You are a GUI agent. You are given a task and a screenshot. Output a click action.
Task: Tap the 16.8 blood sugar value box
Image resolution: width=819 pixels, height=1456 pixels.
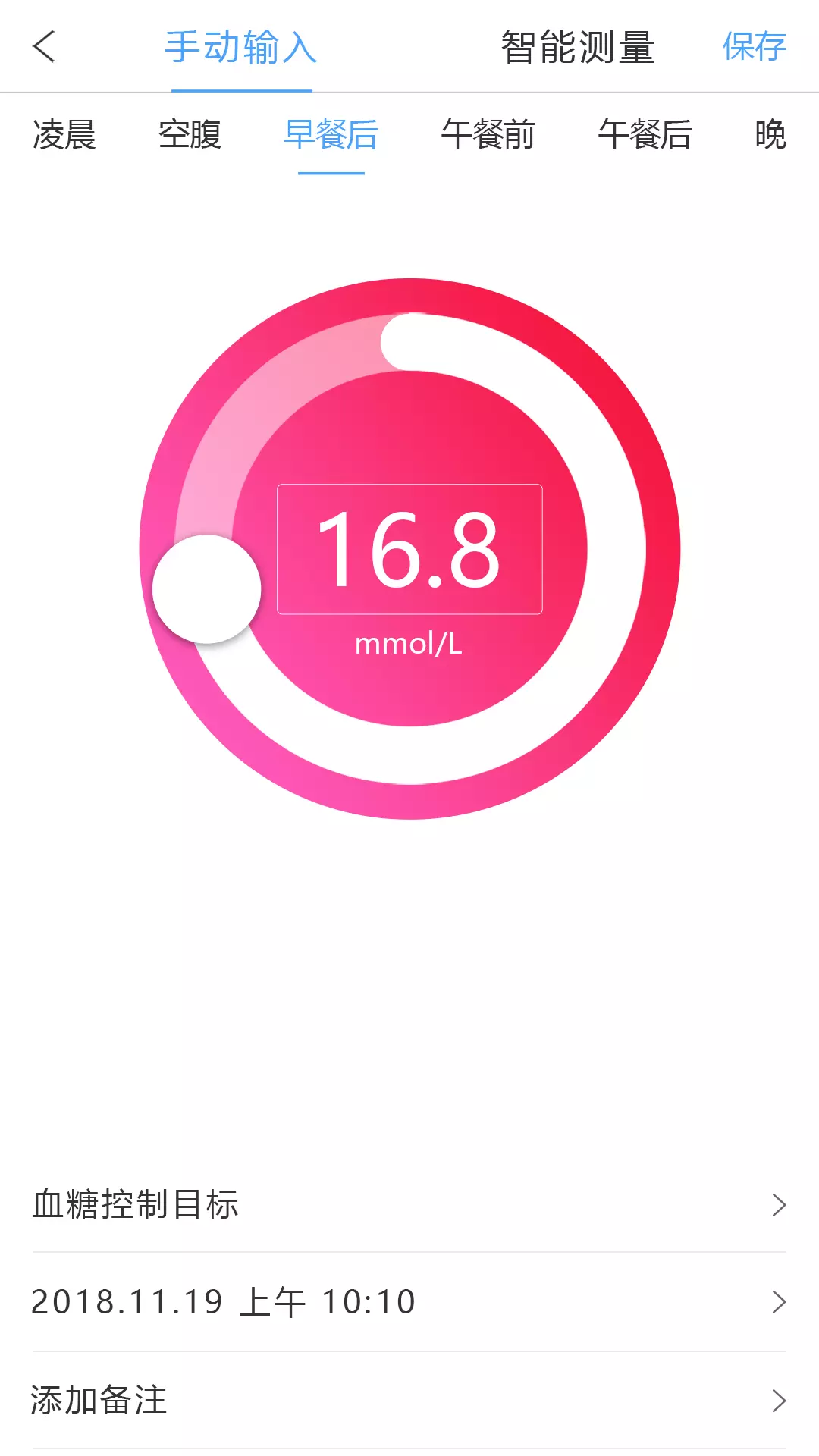click(409, 549)
